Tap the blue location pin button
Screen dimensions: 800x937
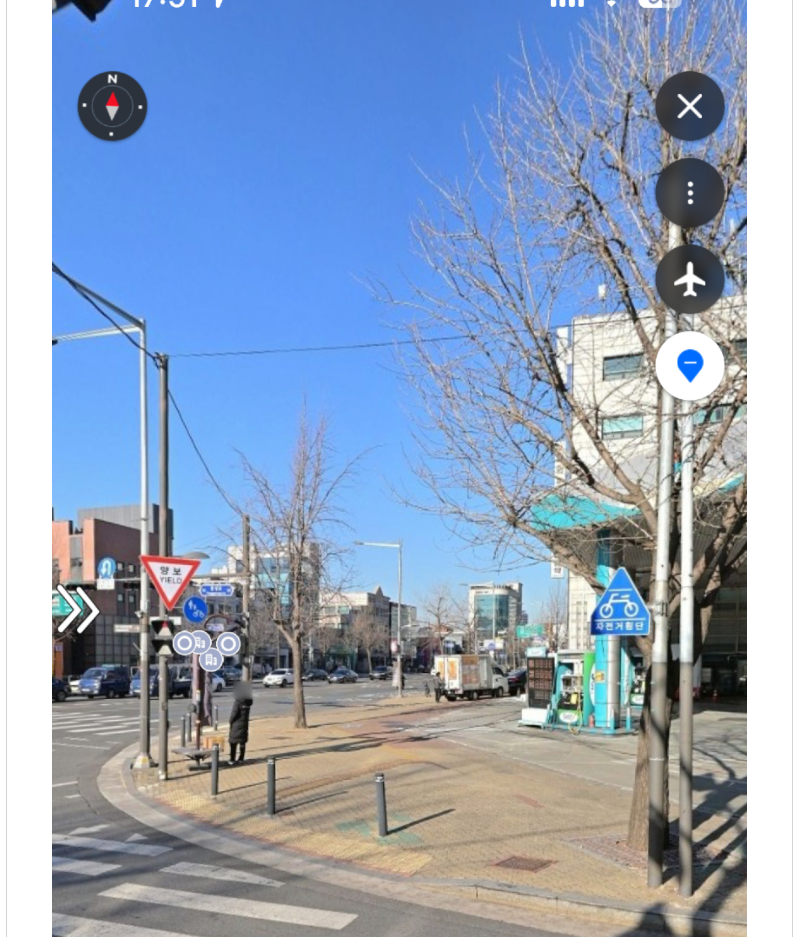click(x=689, y=366)
